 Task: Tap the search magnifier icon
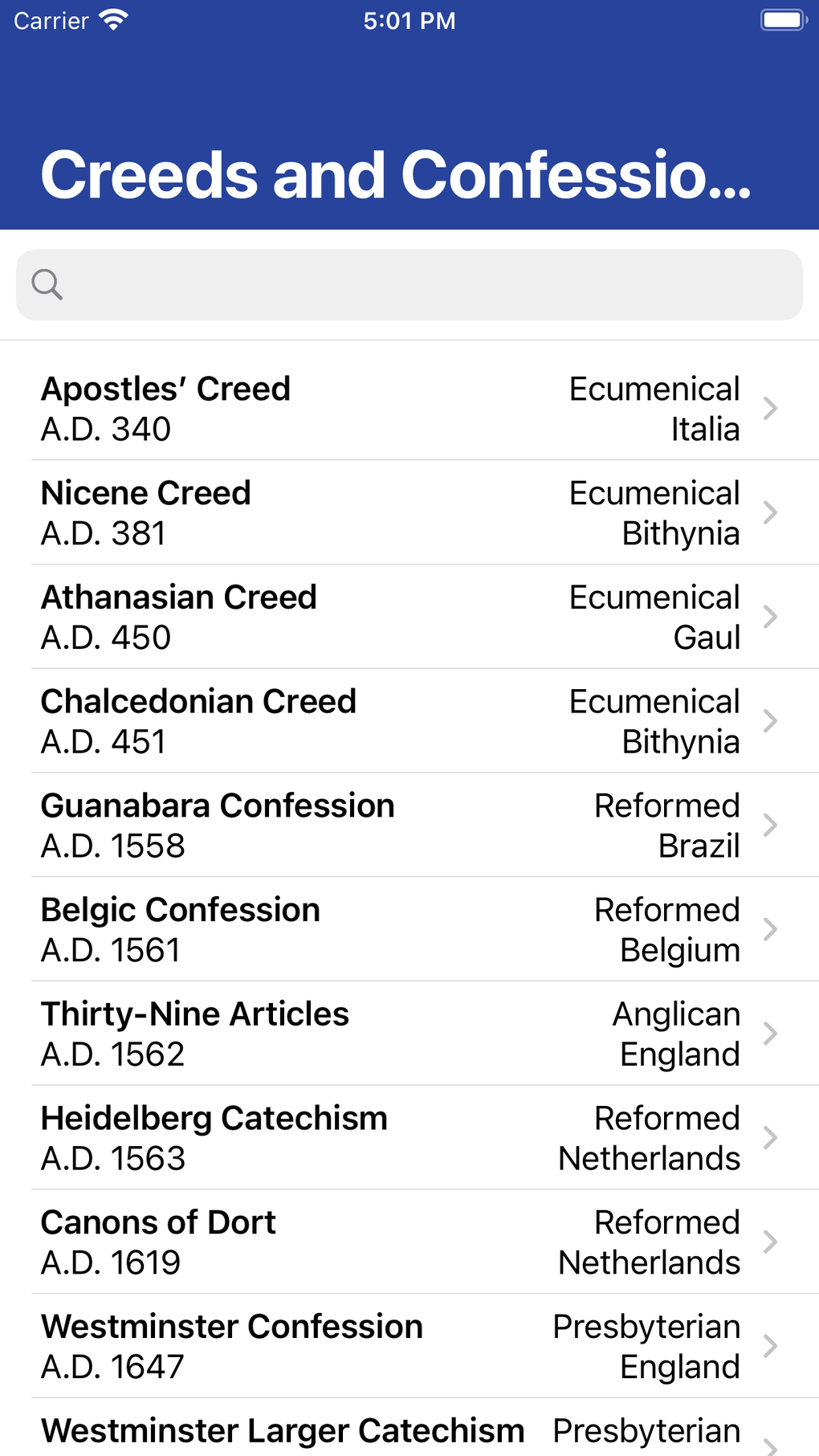(x=48, y=284)
